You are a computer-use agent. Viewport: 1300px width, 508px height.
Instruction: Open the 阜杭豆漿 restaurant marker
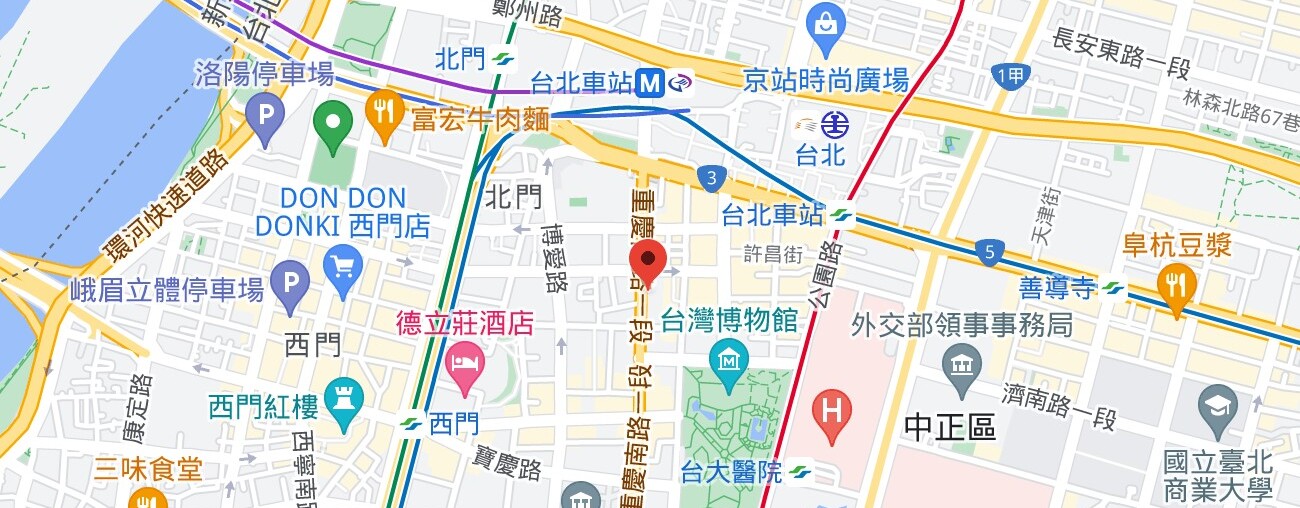pos(1177,284)
